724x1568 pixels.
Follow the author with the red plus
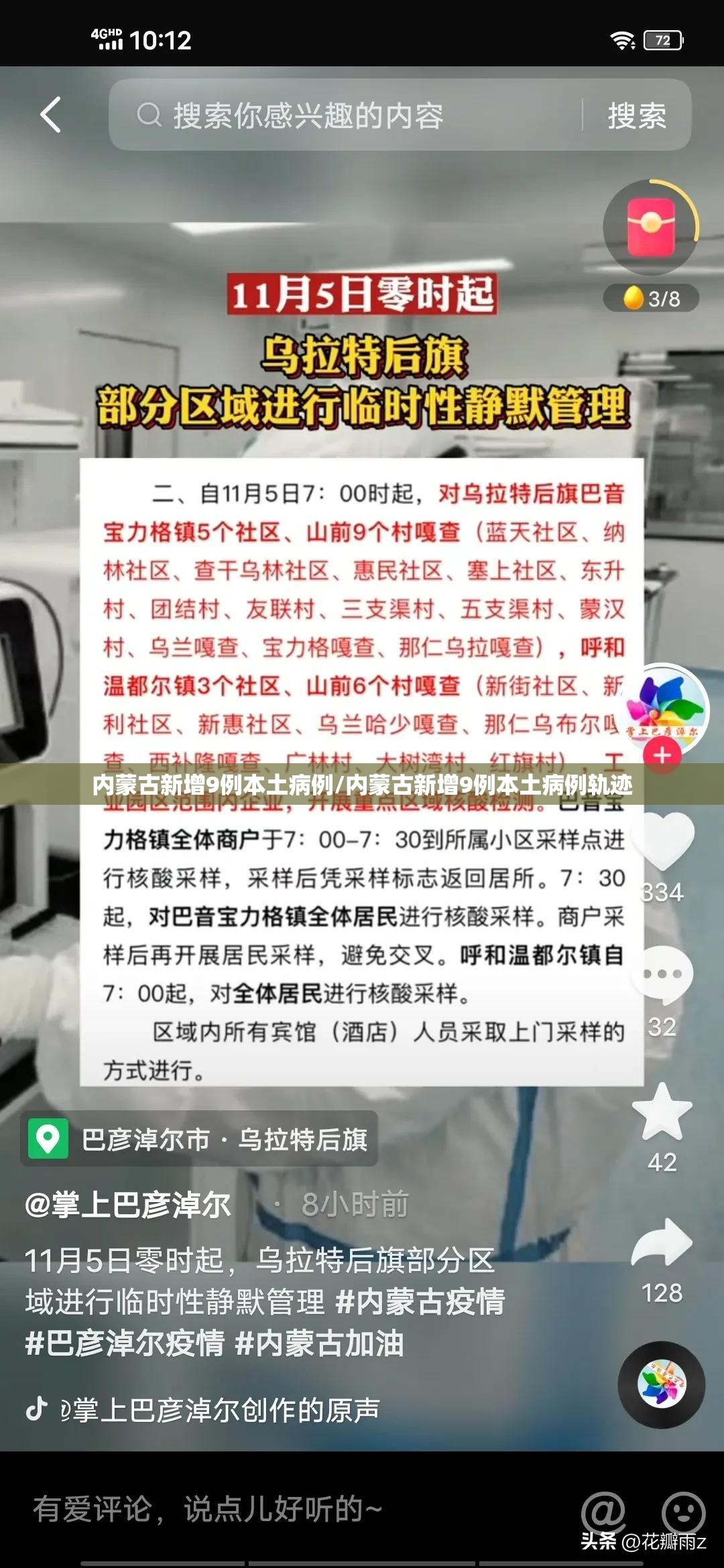[x=662, y=755]
